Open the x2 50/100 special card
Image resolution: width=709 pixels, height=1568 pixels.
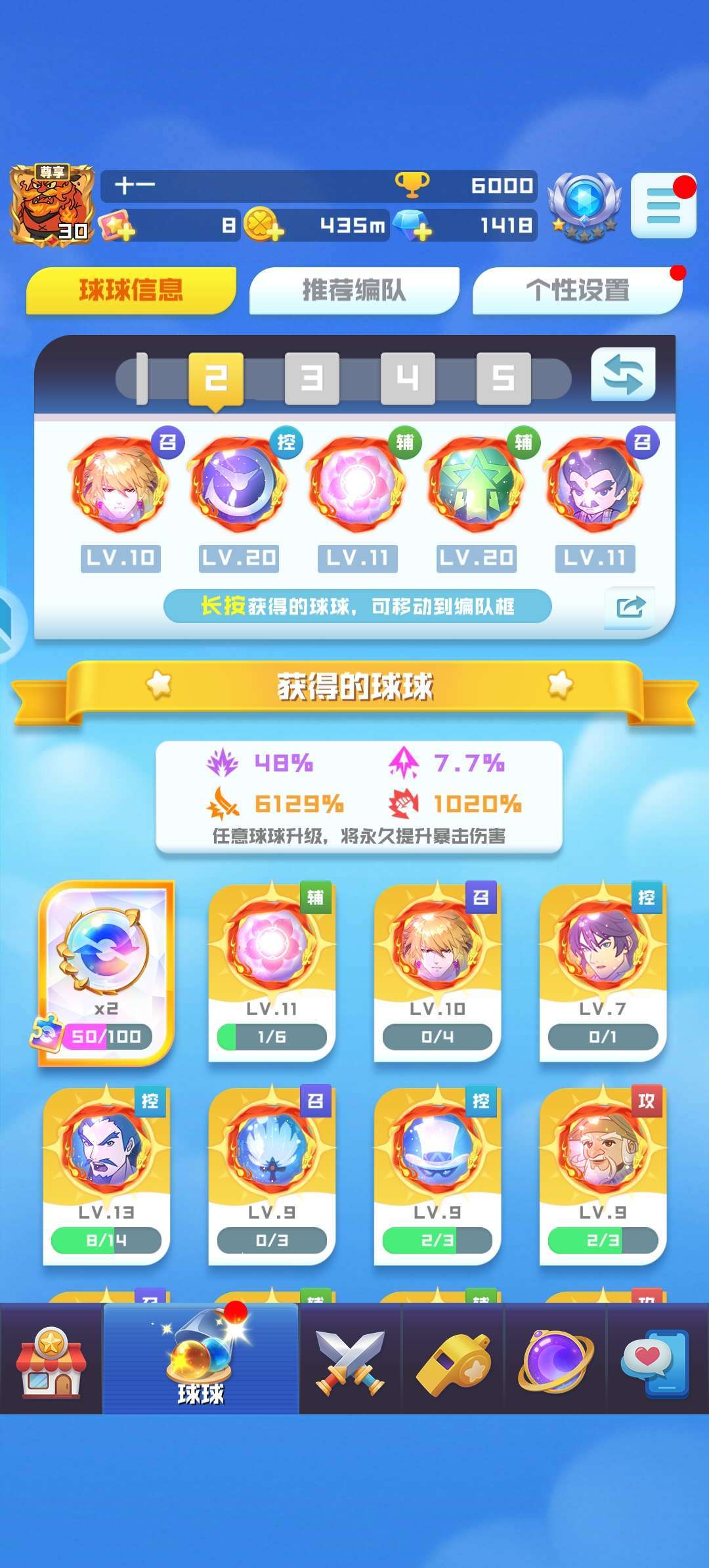pyautogui.click(x=106, y=972)
